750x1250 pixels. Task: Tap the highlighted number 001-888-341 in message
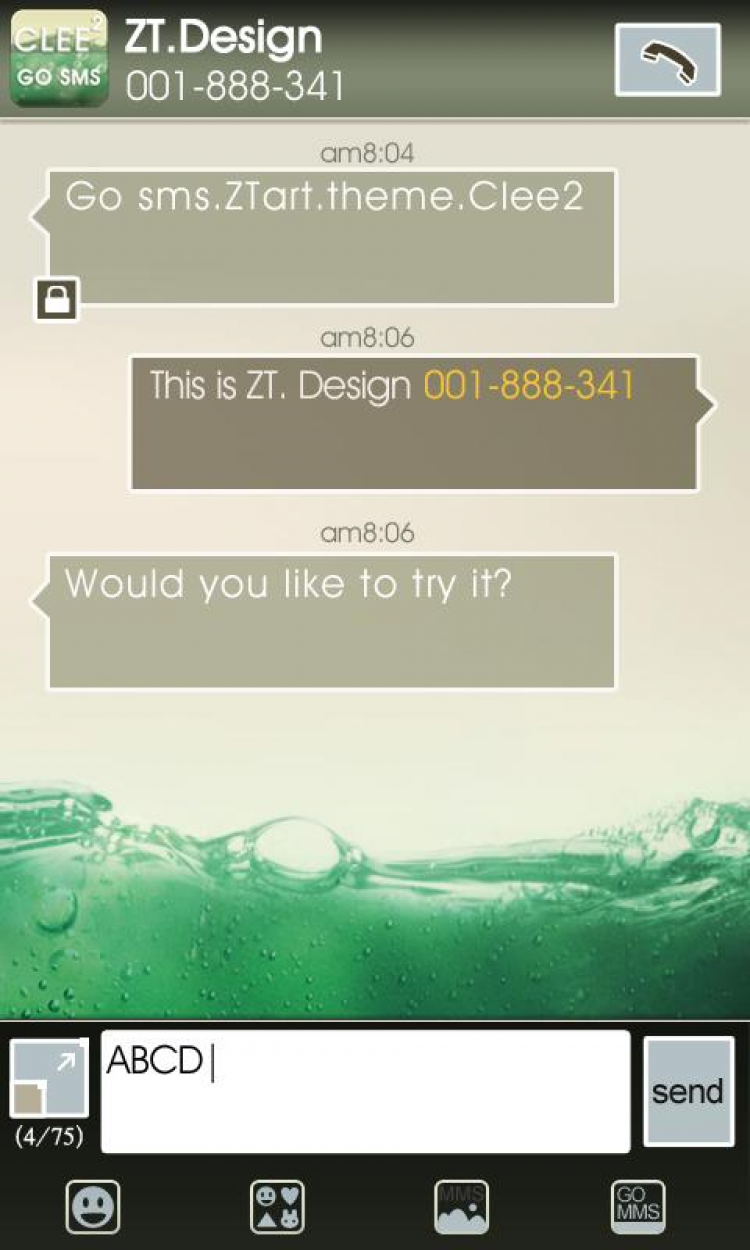(529, 385)
